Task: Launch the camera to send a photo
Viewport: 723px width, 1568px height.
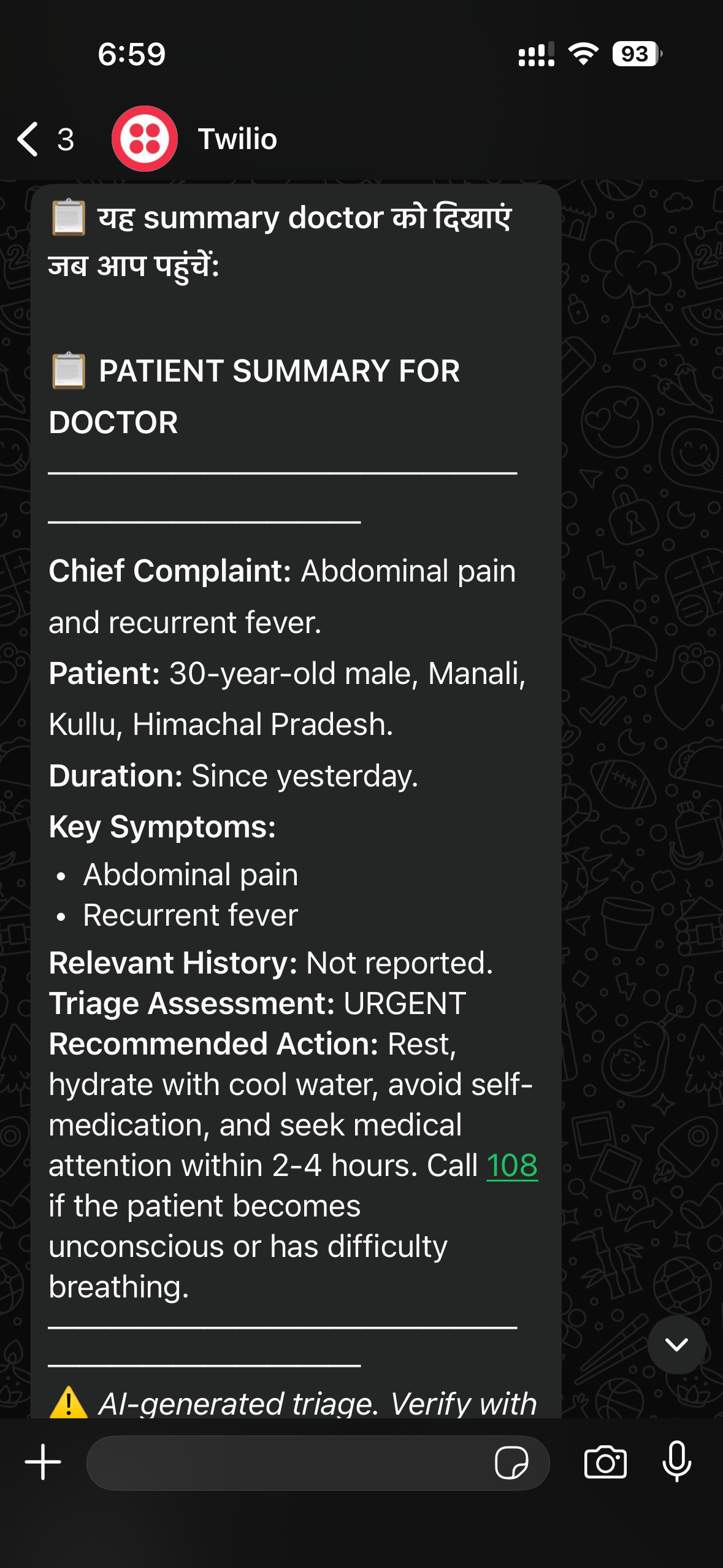Action: point(605,1462)
